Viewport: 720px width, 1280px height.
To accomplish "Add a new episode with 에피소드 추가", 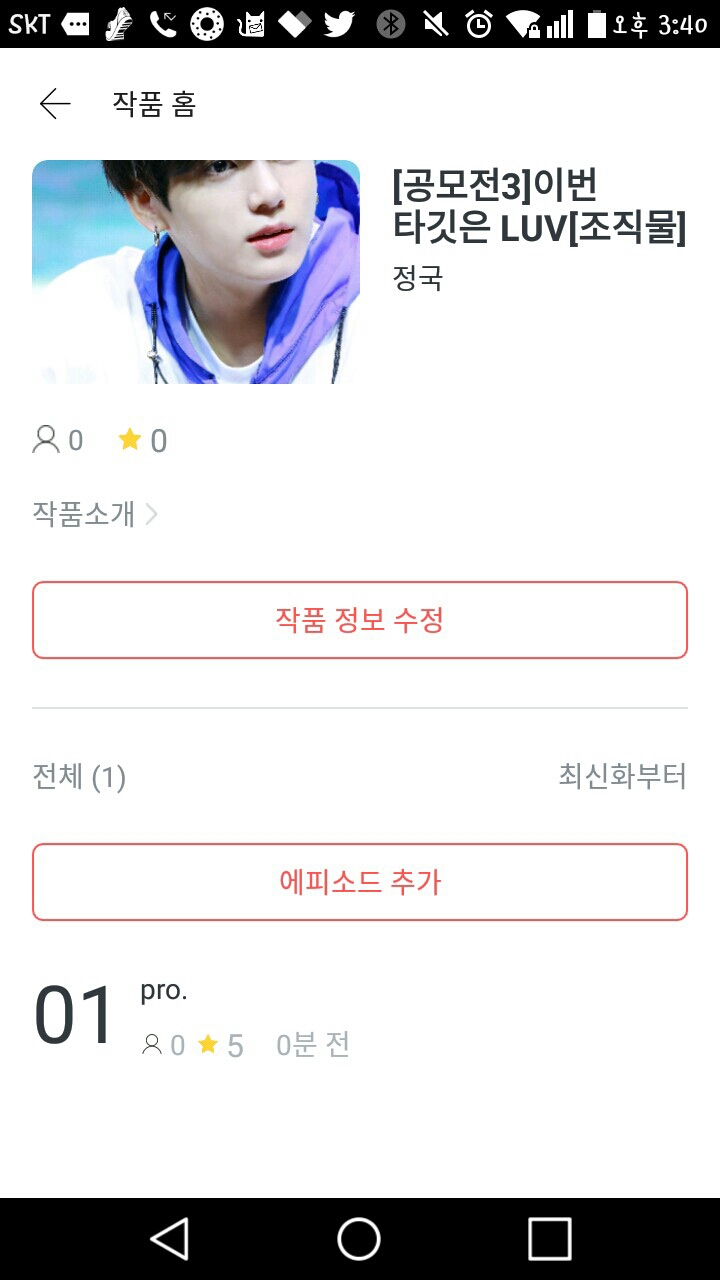I will click(360, 882).
